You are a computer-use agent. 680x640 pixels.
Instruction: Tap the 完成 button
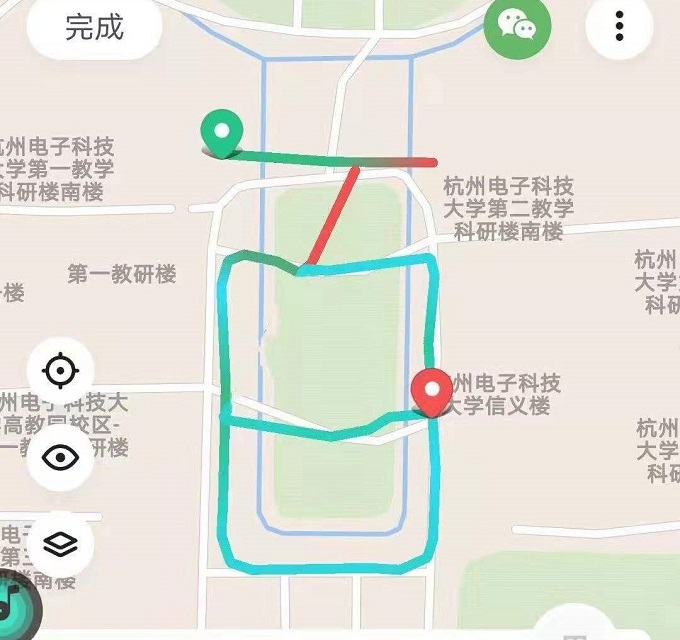click(94, 27)
